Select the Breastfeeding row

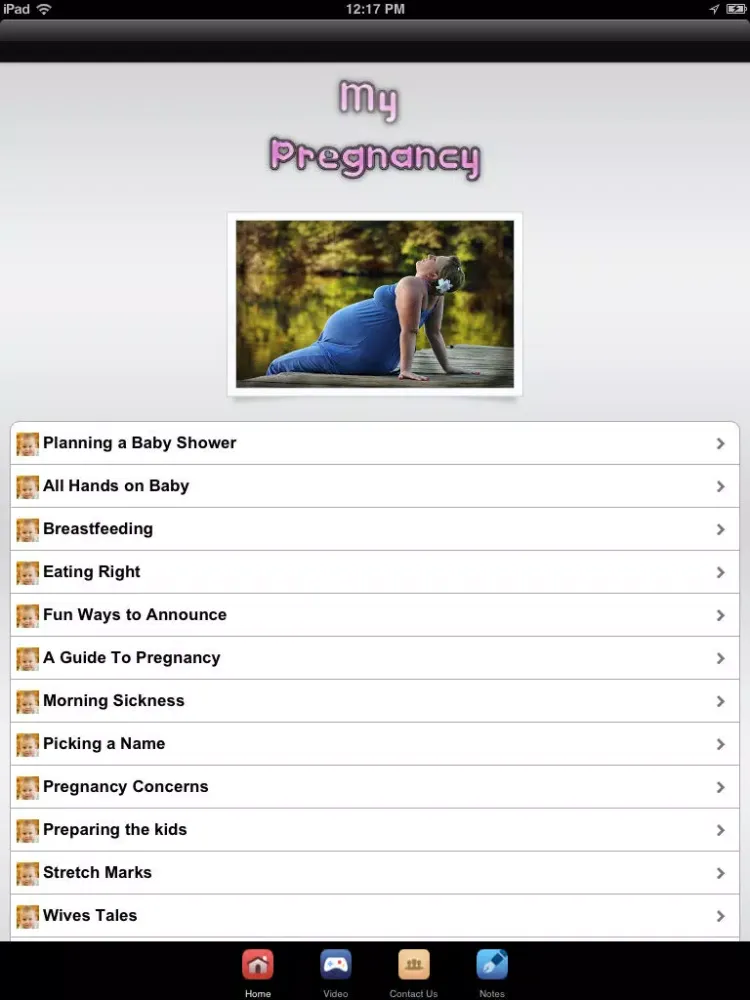375,529
